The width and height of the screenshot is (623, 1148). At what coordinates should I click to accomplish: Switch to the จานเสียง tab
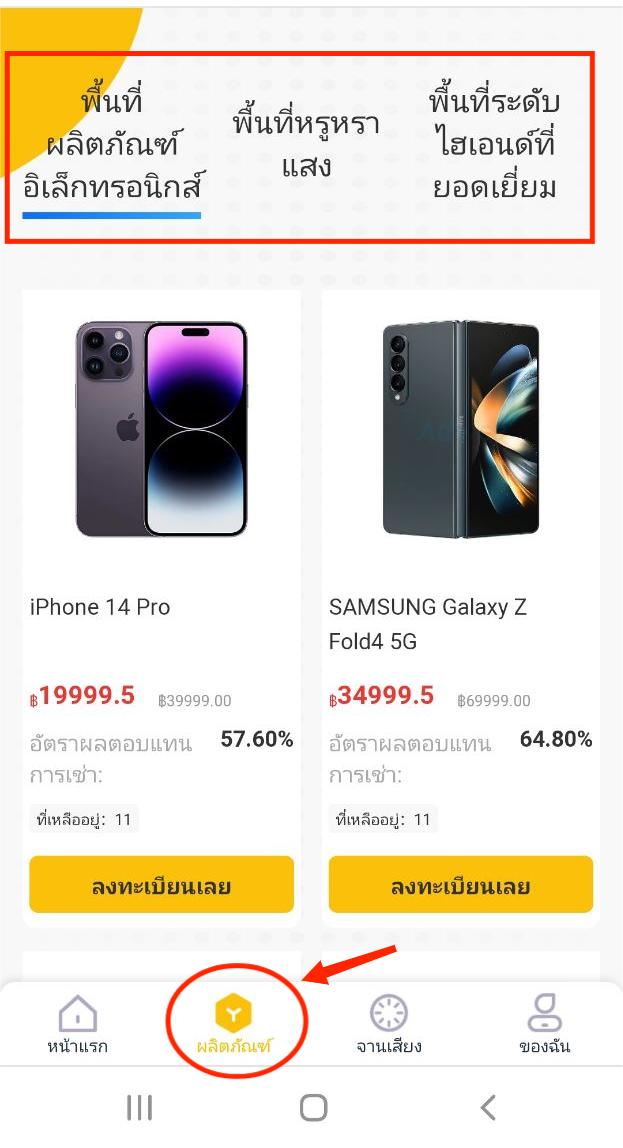pos(389,1026)
